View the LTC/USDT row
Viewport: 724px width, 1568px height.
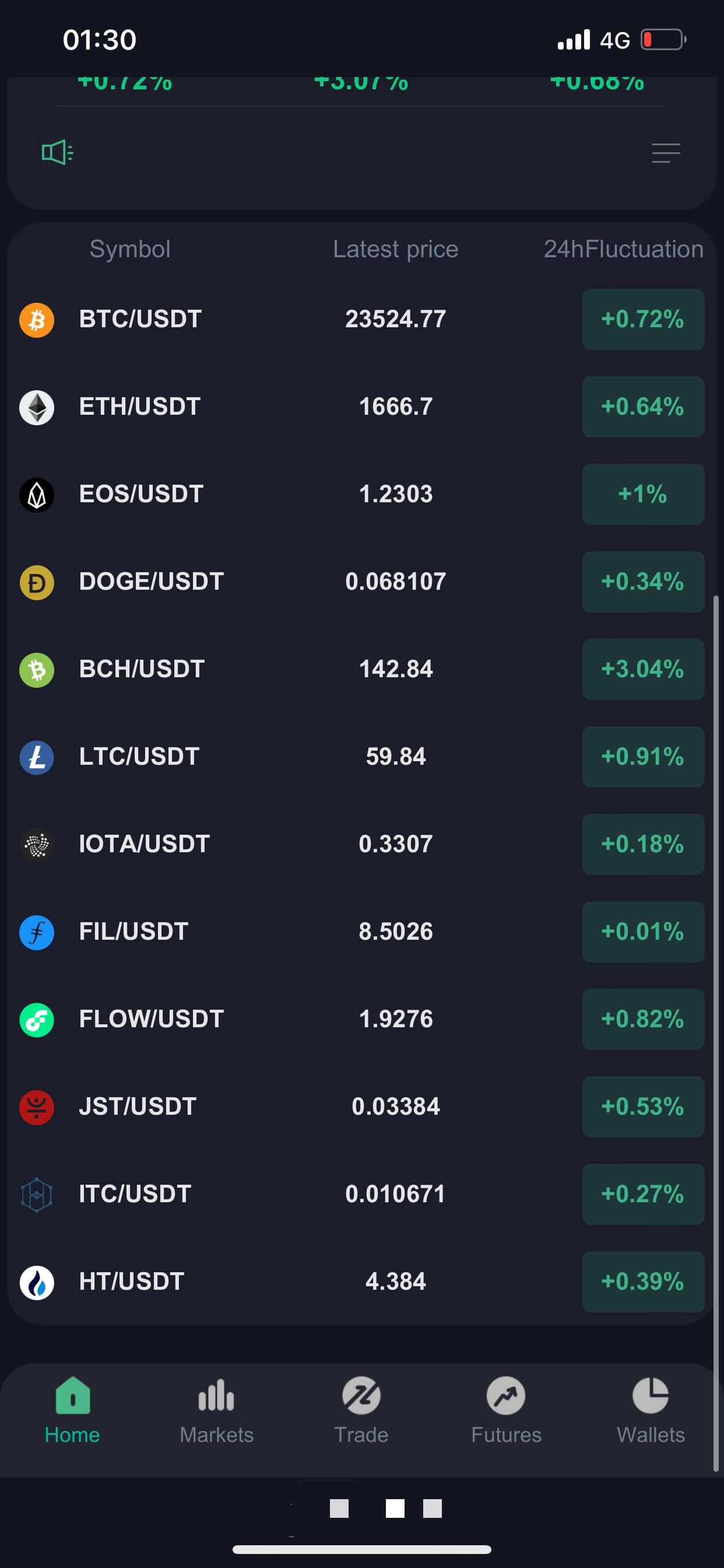click(x=139, y=757)
